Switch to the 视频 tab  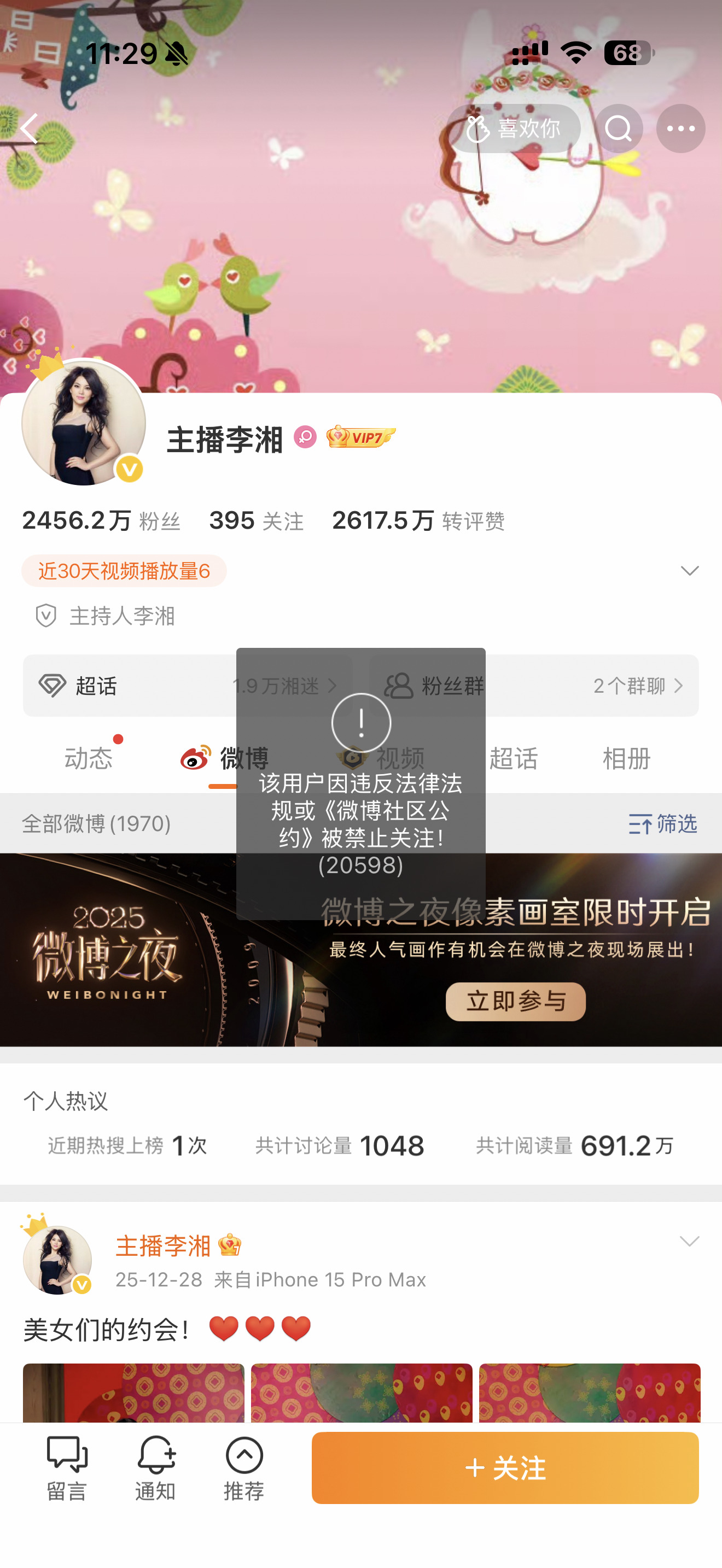click(x=400, y=757)
